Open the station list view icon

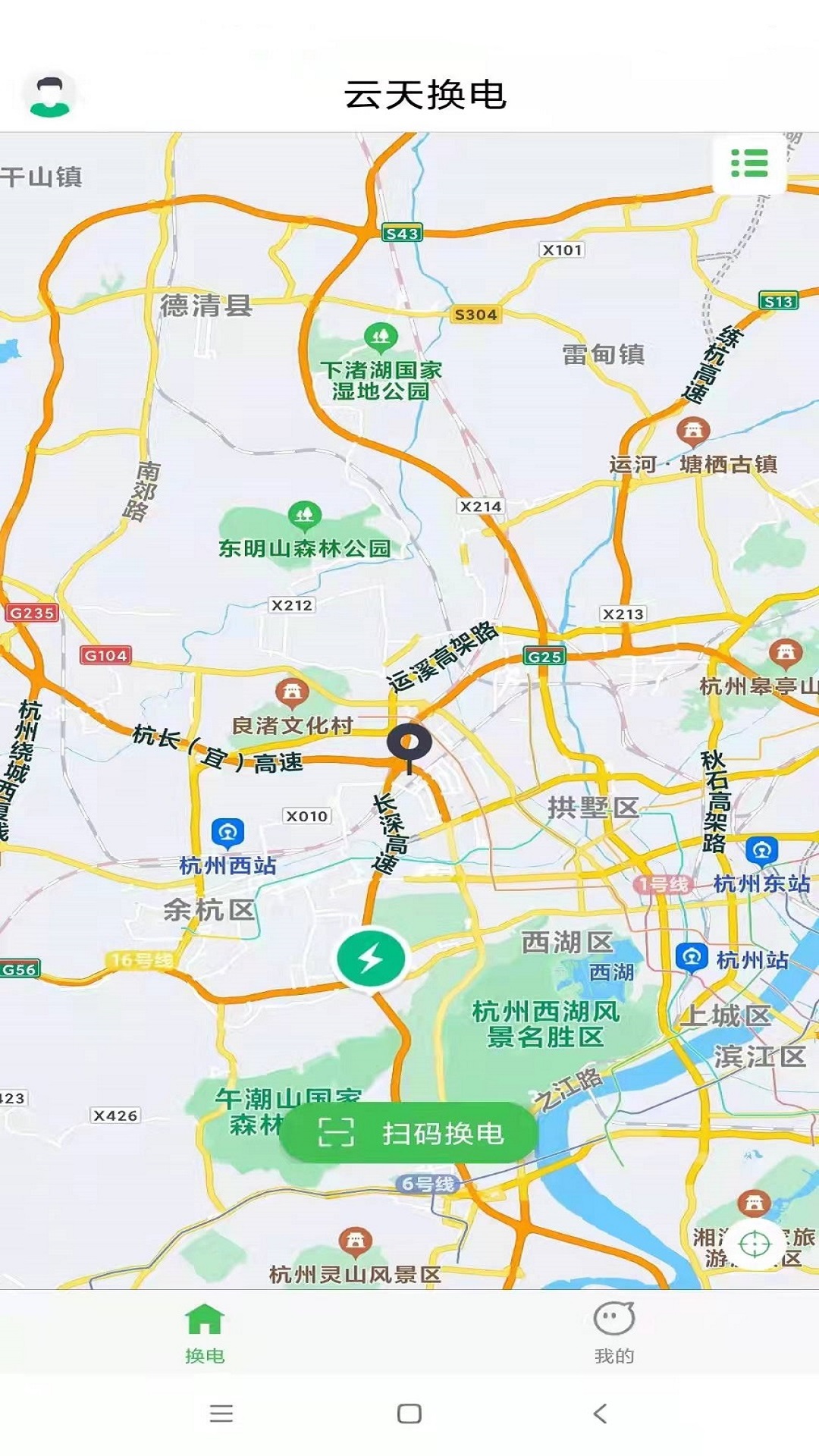click(x=749, y=163)
